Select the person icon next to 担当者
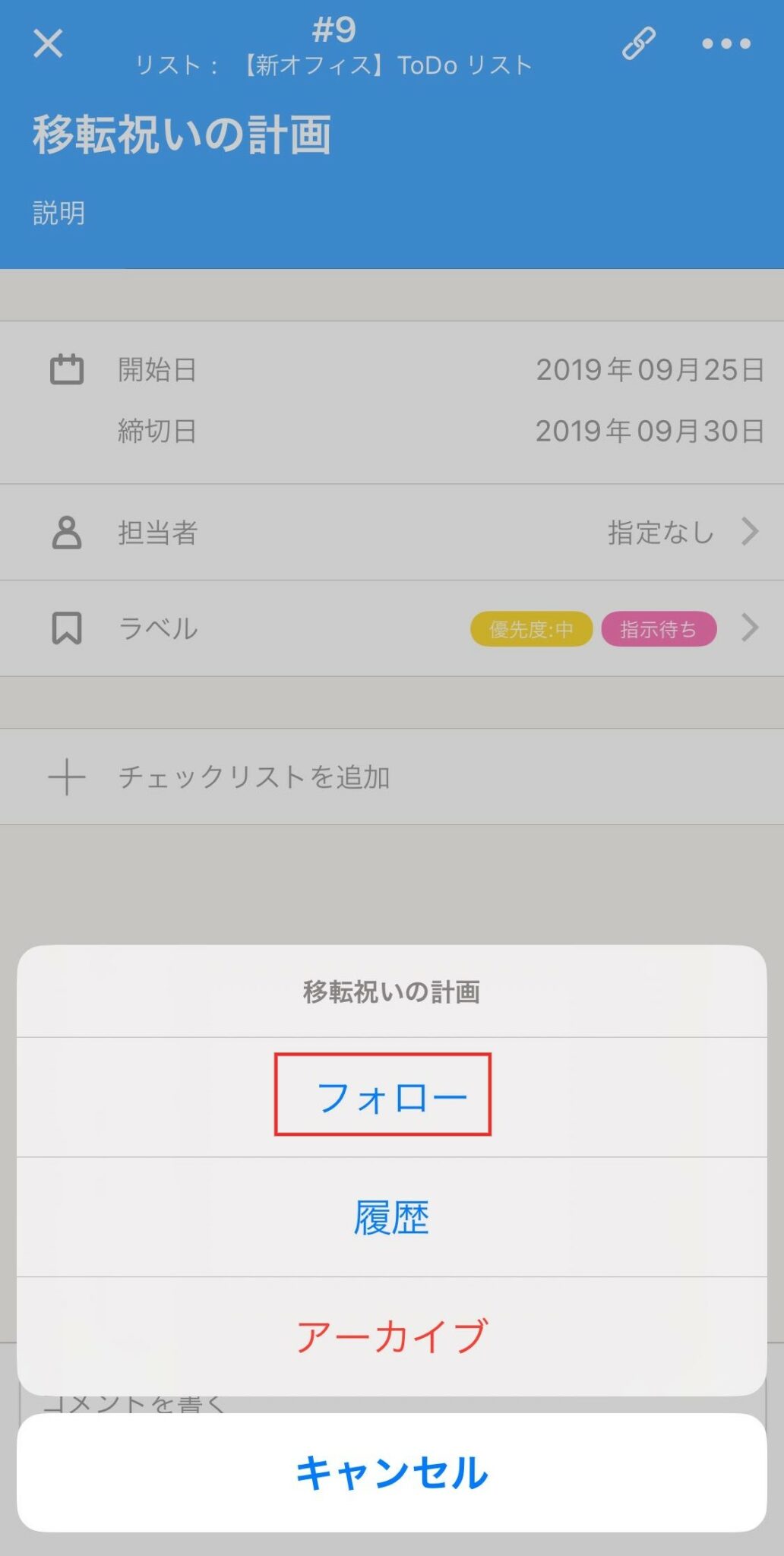 point(67,533)
